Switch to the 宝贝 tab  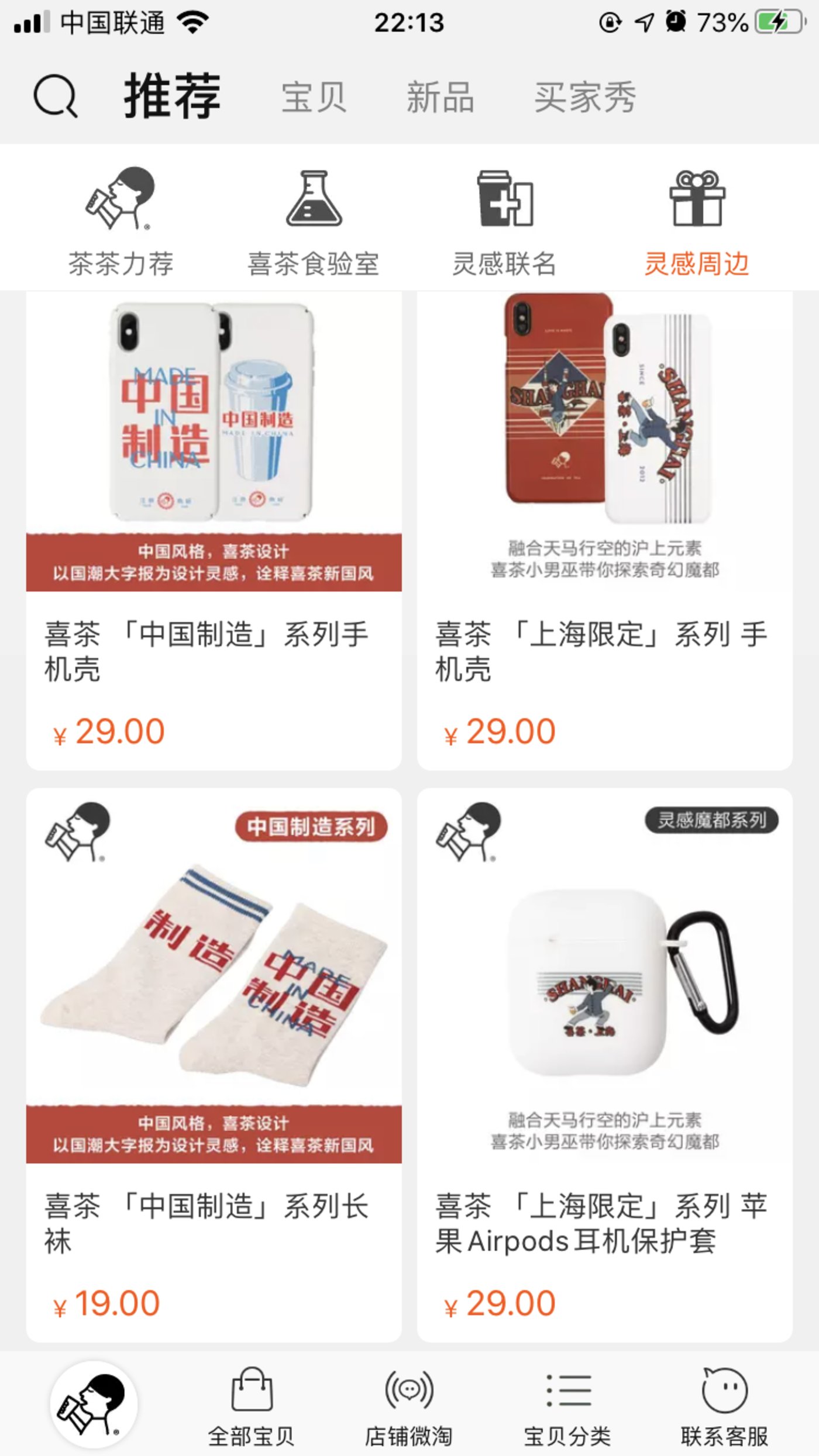click(314, 97)
